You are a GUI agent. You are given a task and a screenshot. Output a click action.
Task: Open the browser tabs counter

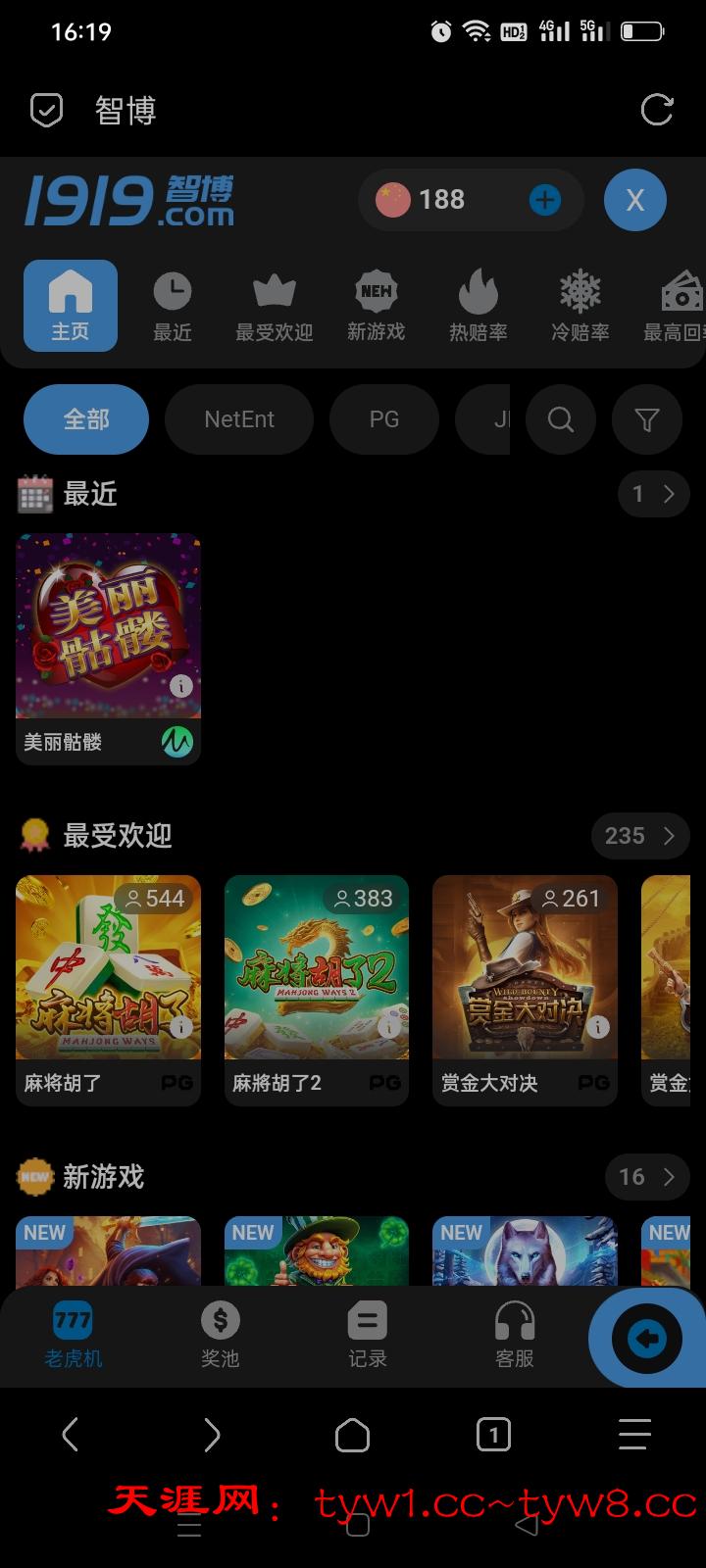pyautogui.click(x=492, y=1436)
